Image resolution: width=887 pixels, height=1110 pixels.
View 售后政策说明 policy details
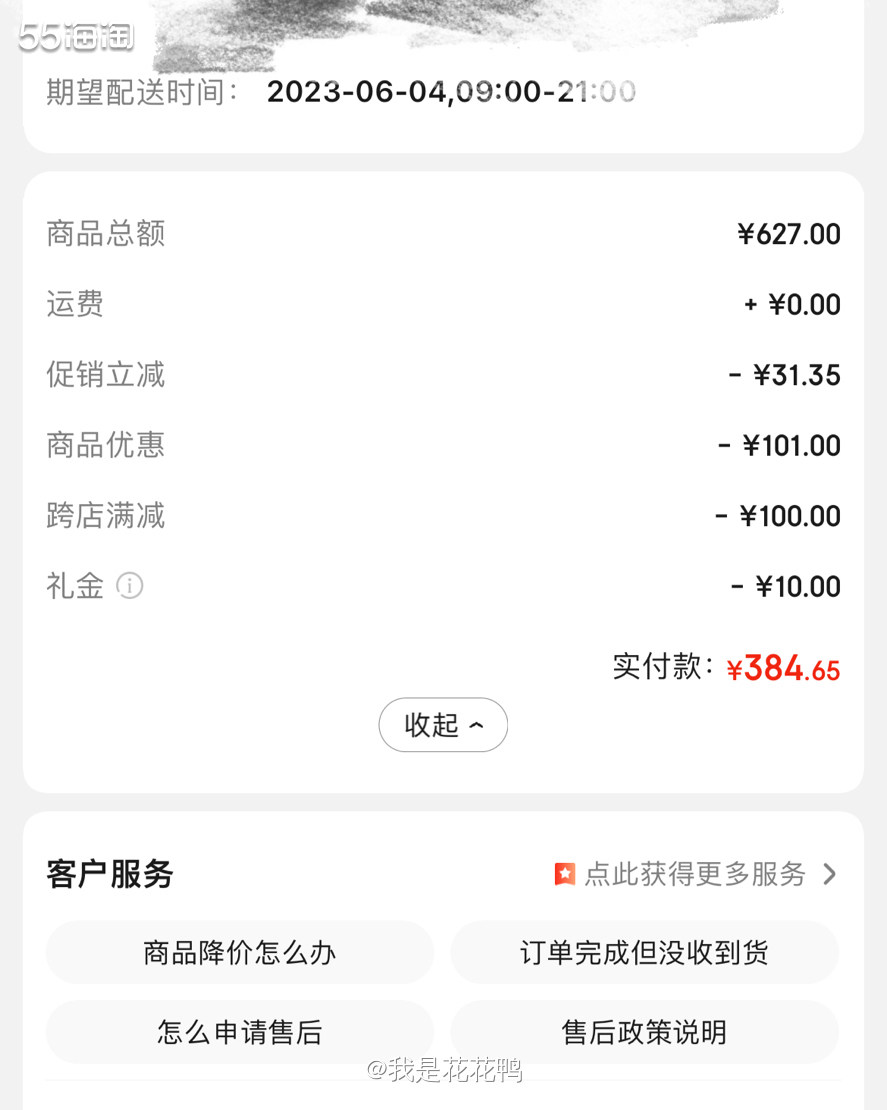click(x=644, y=1032)
